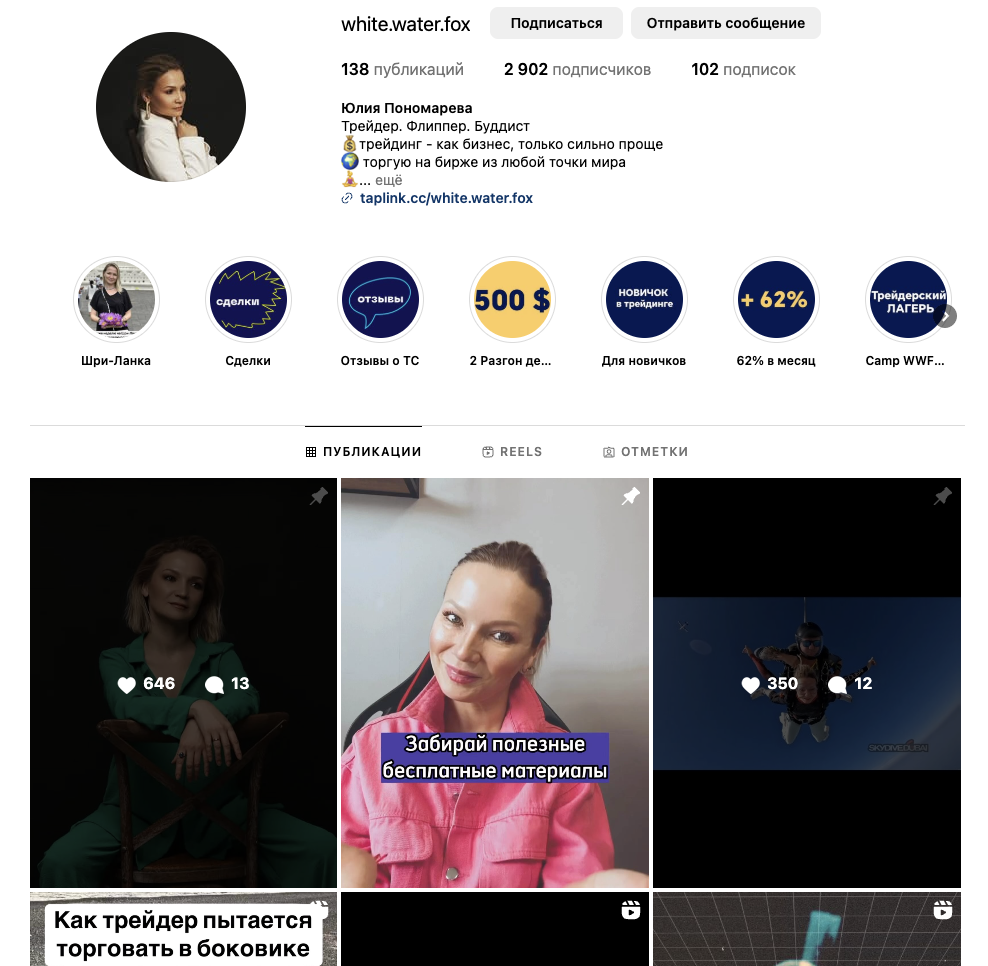Open the taplink.cc/white.water.fox link
The image size is (988, 966).
tap(446, 198)
